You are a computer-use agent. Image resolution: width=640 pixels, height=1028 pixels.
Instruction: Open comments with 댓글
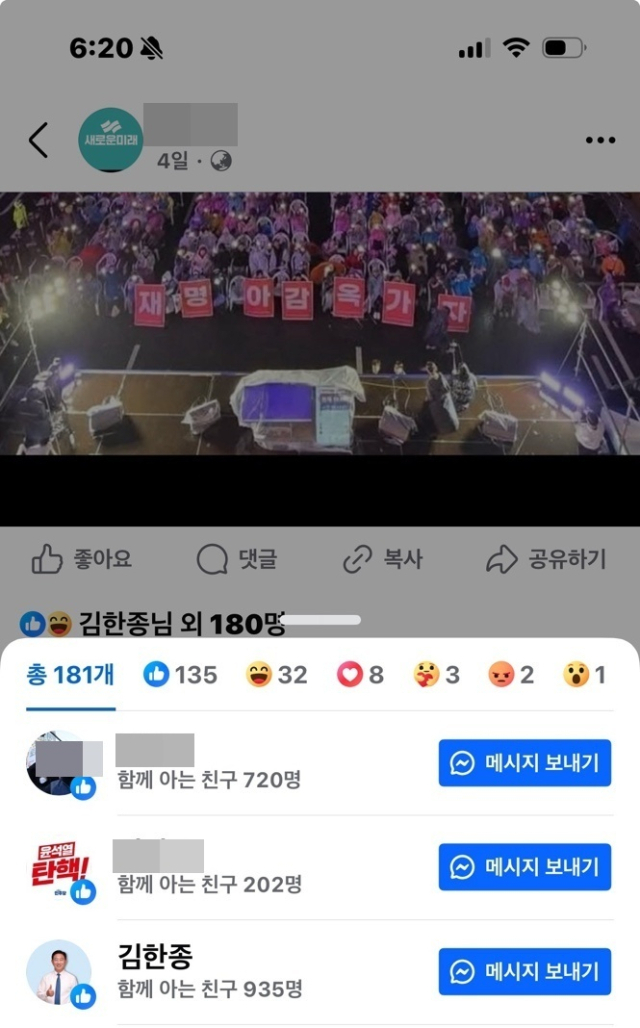237,560
